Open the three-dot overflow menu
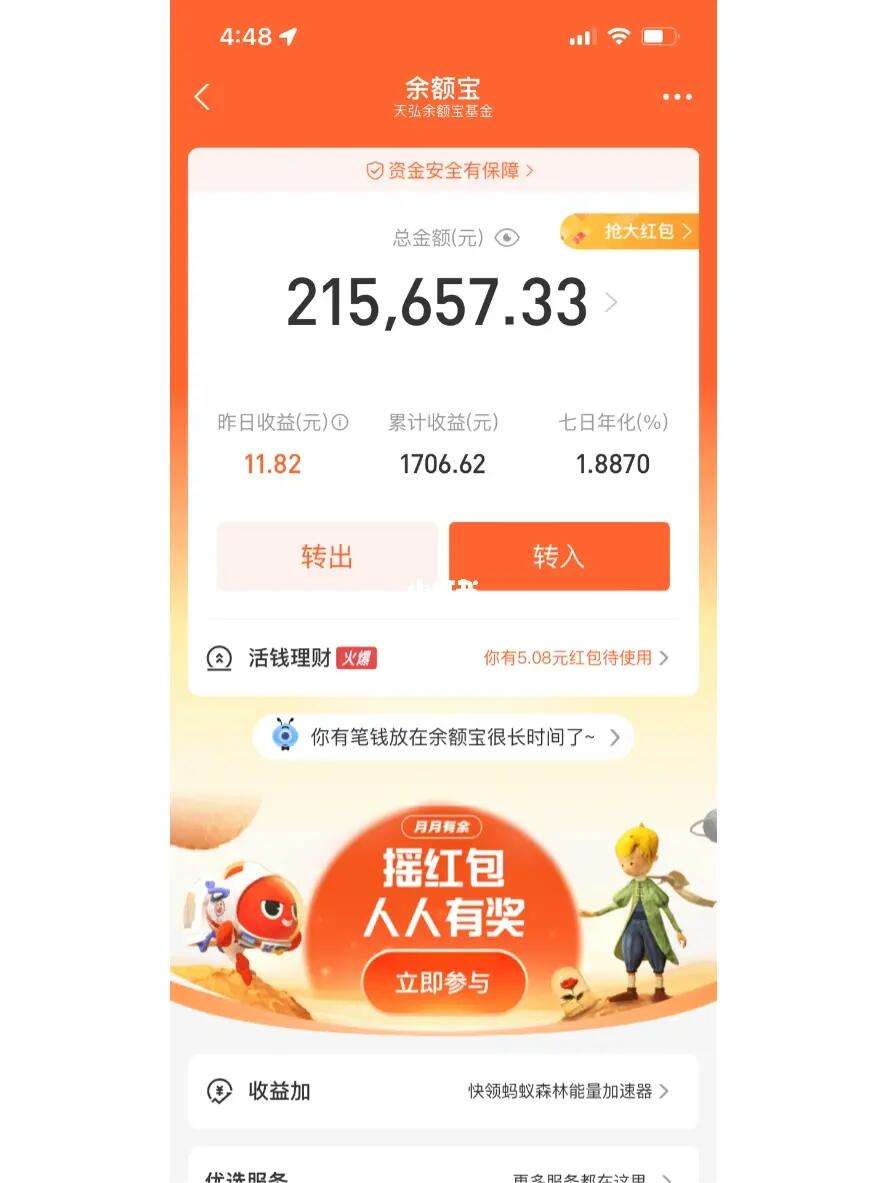 pyautogui.click(x=677, y=97)
